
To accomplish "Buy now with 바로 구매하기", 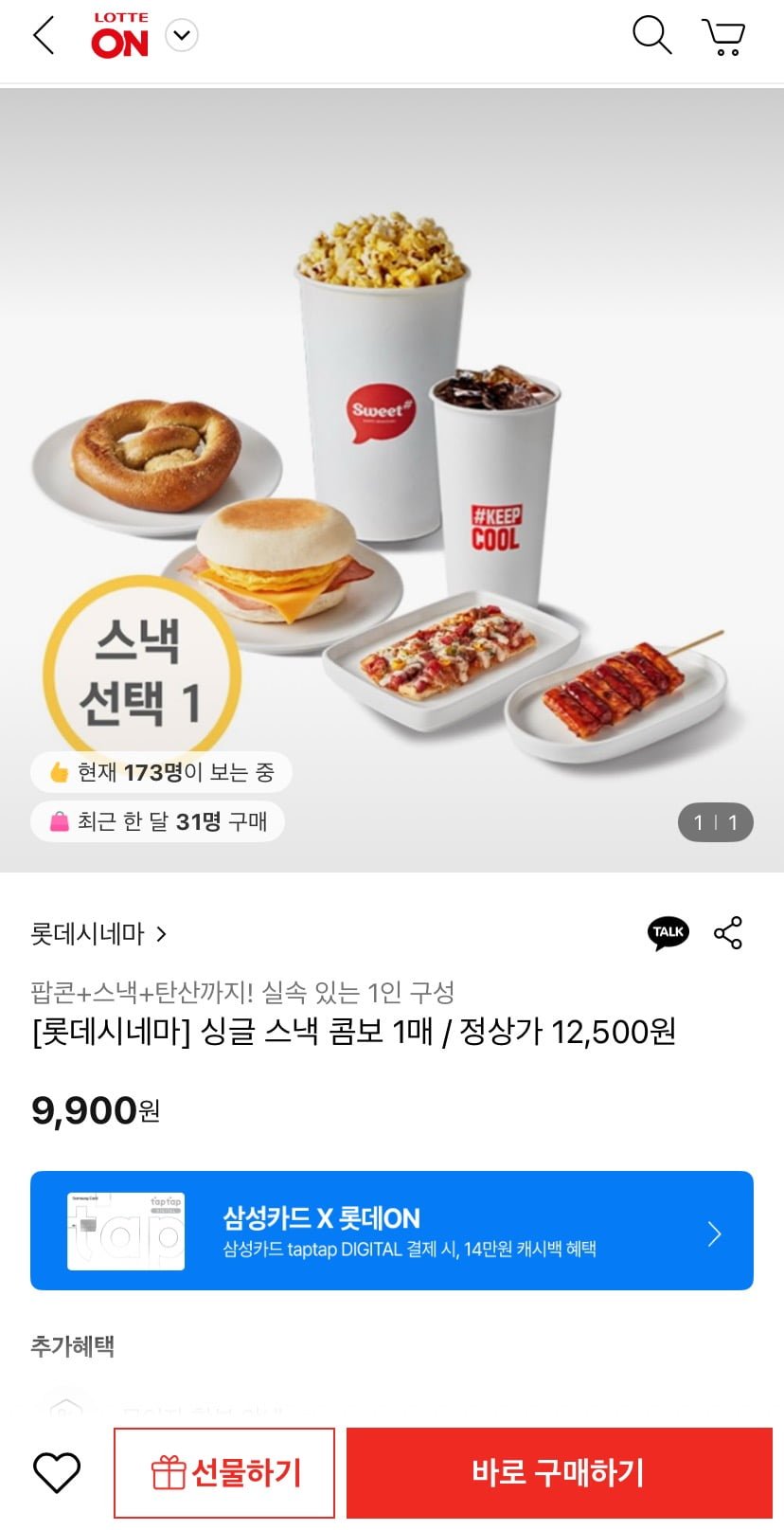I will pyautogui.click(x=559, y=1472).
